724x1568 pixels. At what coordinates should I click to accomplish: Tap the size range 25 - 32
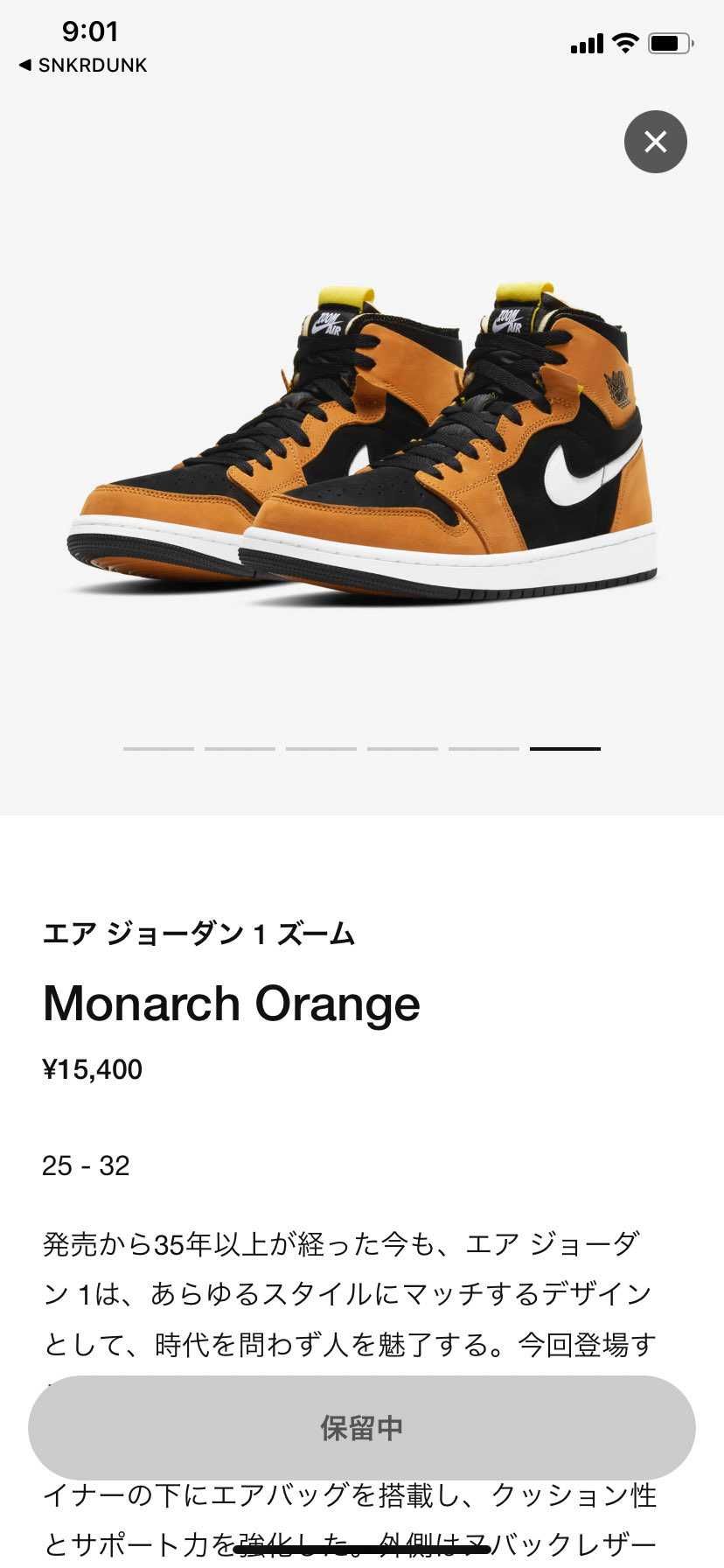pyautogui.click(x=86, y=1165)
